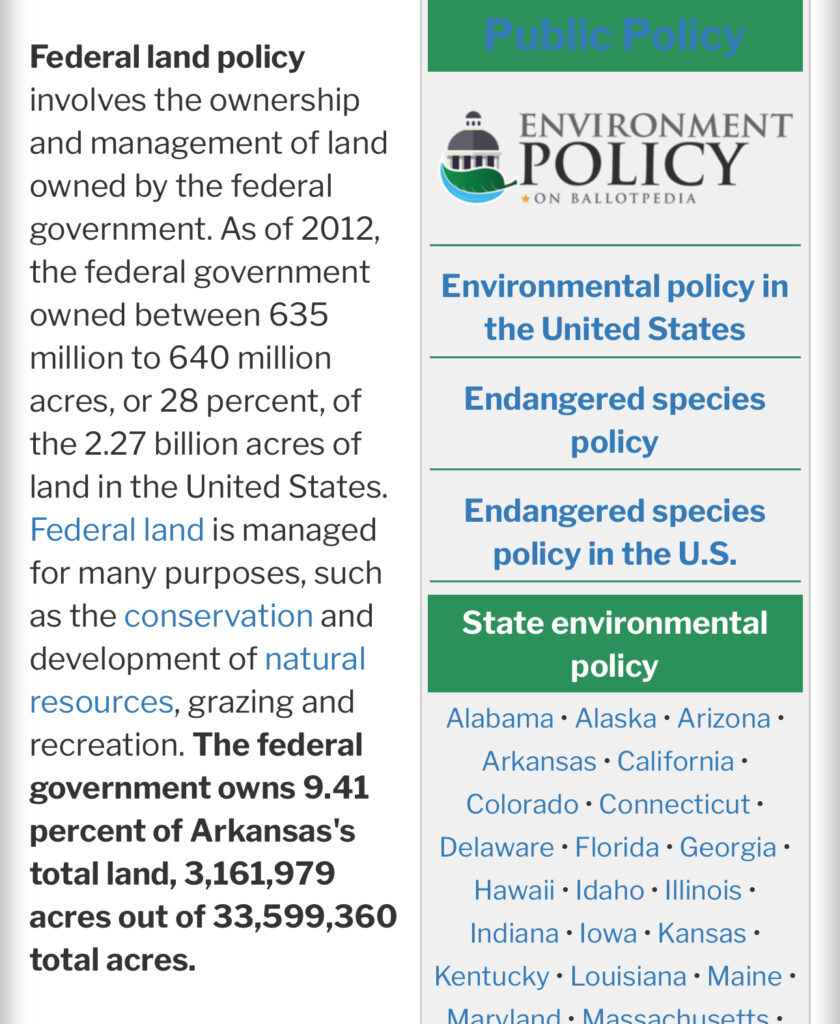The width and height of the screenshot is (840, 1024).
Task: Open the Endangered species policy link
Action: (614, 420)
